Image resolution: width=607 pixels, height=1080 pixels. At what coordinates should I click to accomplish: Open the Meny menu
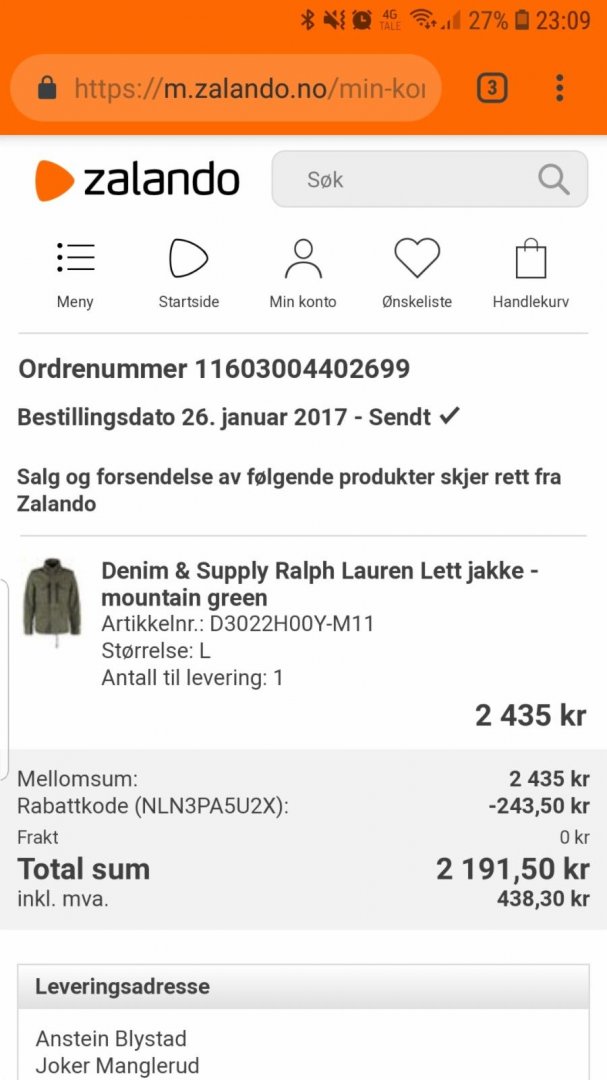point(75,273)
